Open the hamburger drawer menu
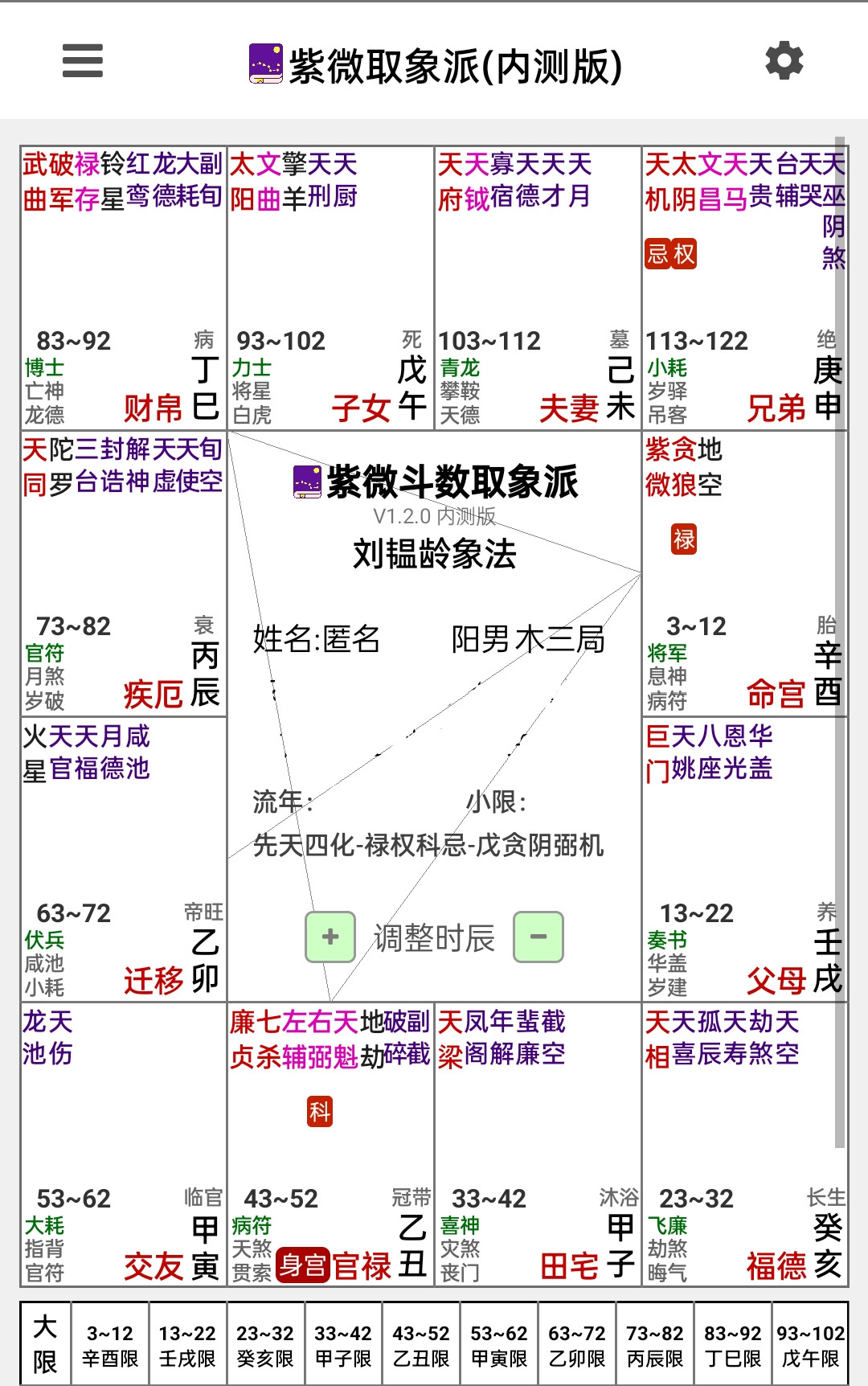868x1386 pixels. click(83, 61)
